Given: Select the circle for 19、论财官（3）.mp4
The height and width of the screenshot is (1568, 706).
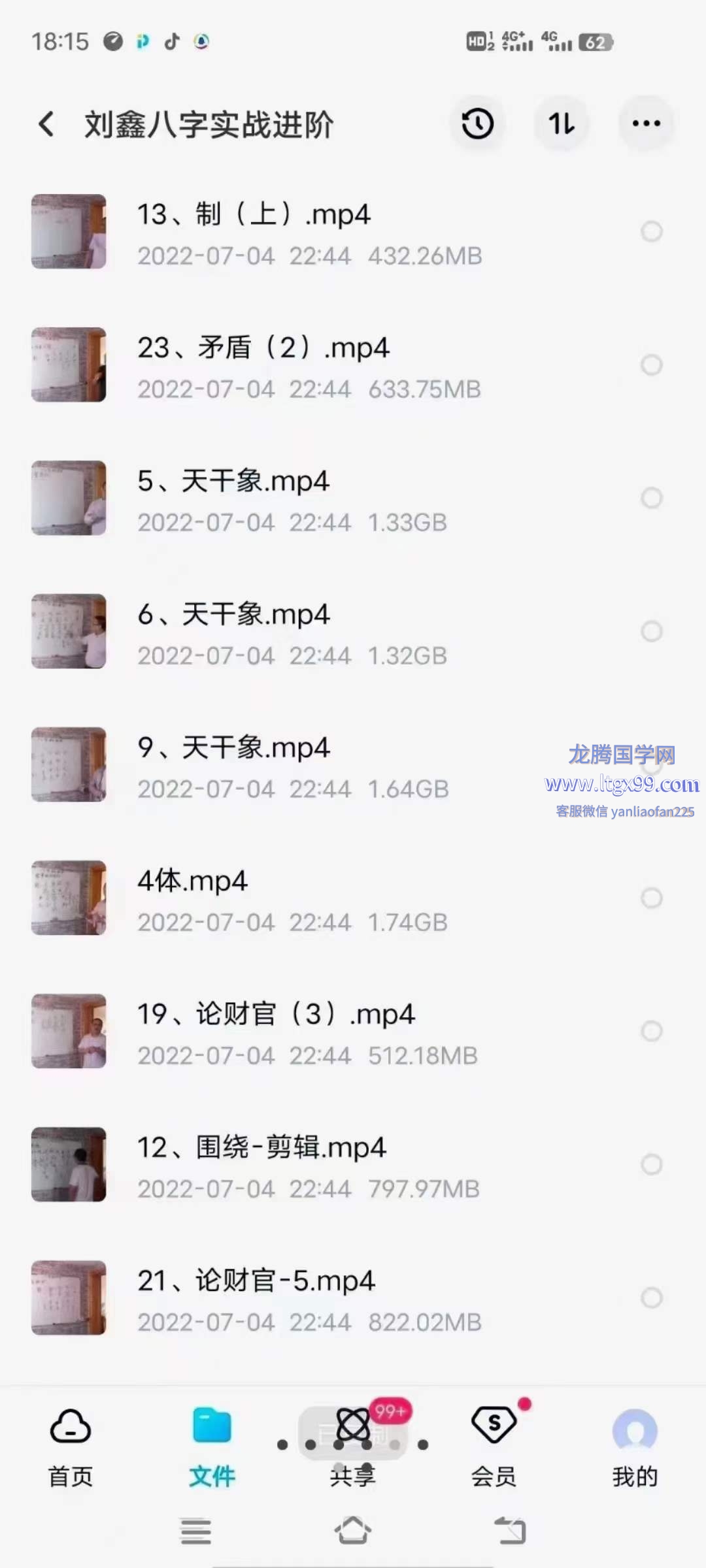Looking at the screenshot, I should tap(651, 1032).
